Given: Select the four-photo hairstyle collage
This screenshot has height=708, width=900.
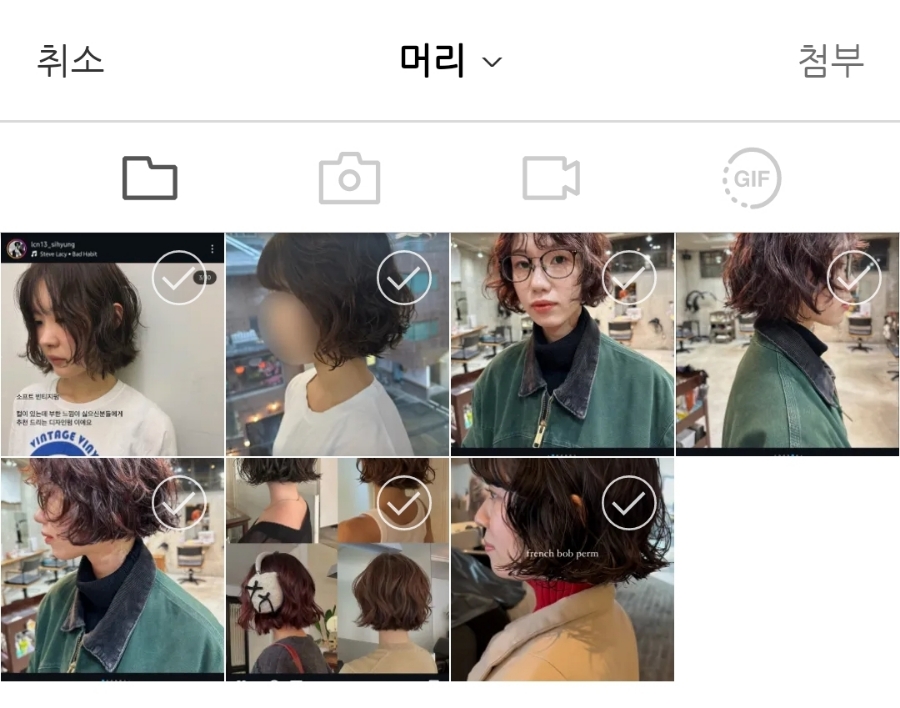Looking at the screenshot, I should [337, 569].
